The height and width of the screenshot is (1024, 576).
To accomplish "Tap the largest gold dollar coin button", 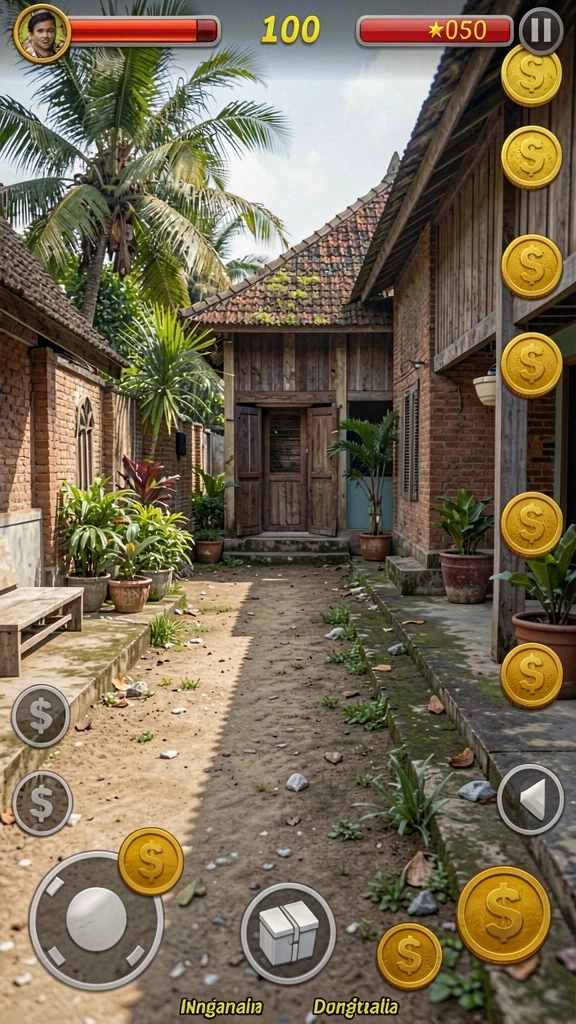I will pos(504,914).
